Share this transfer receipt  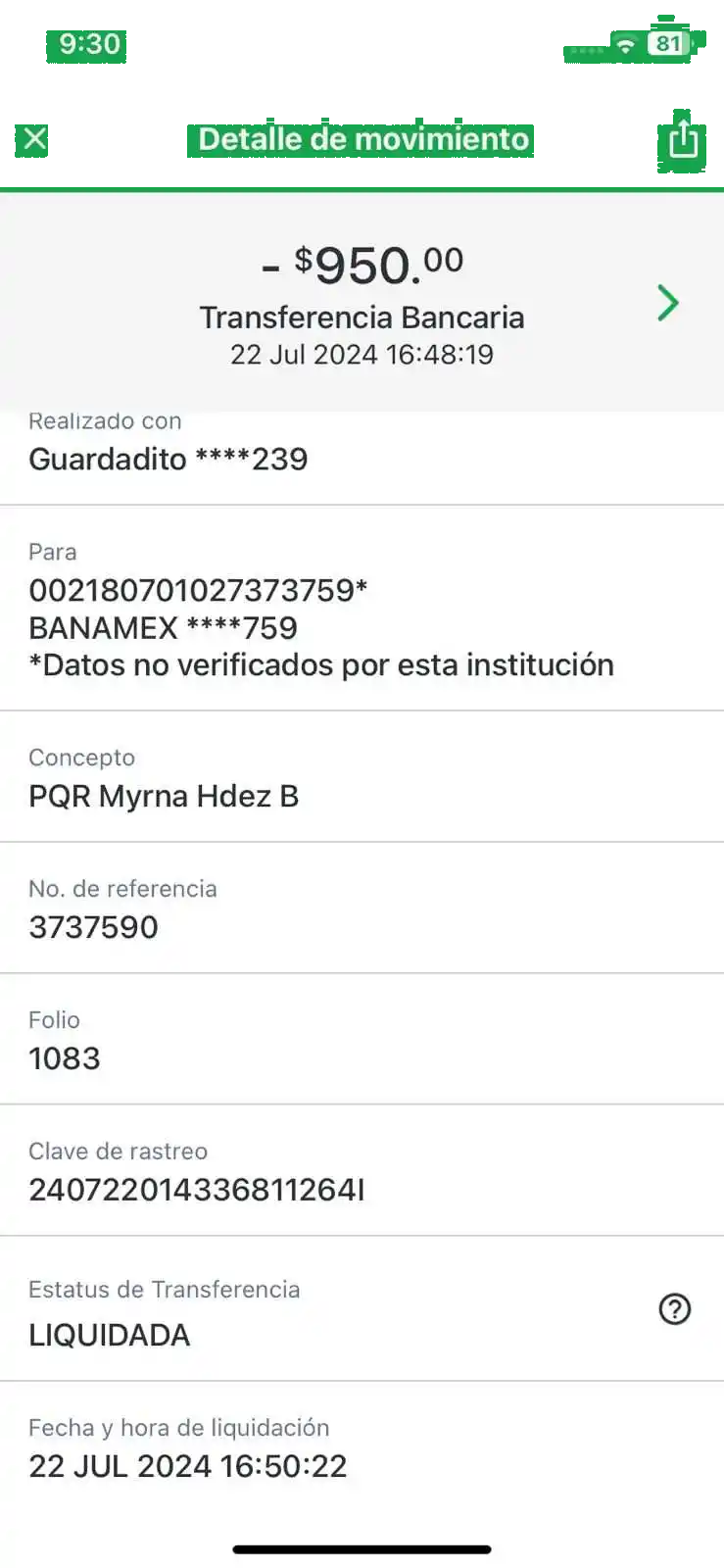[x=682, y=139]
